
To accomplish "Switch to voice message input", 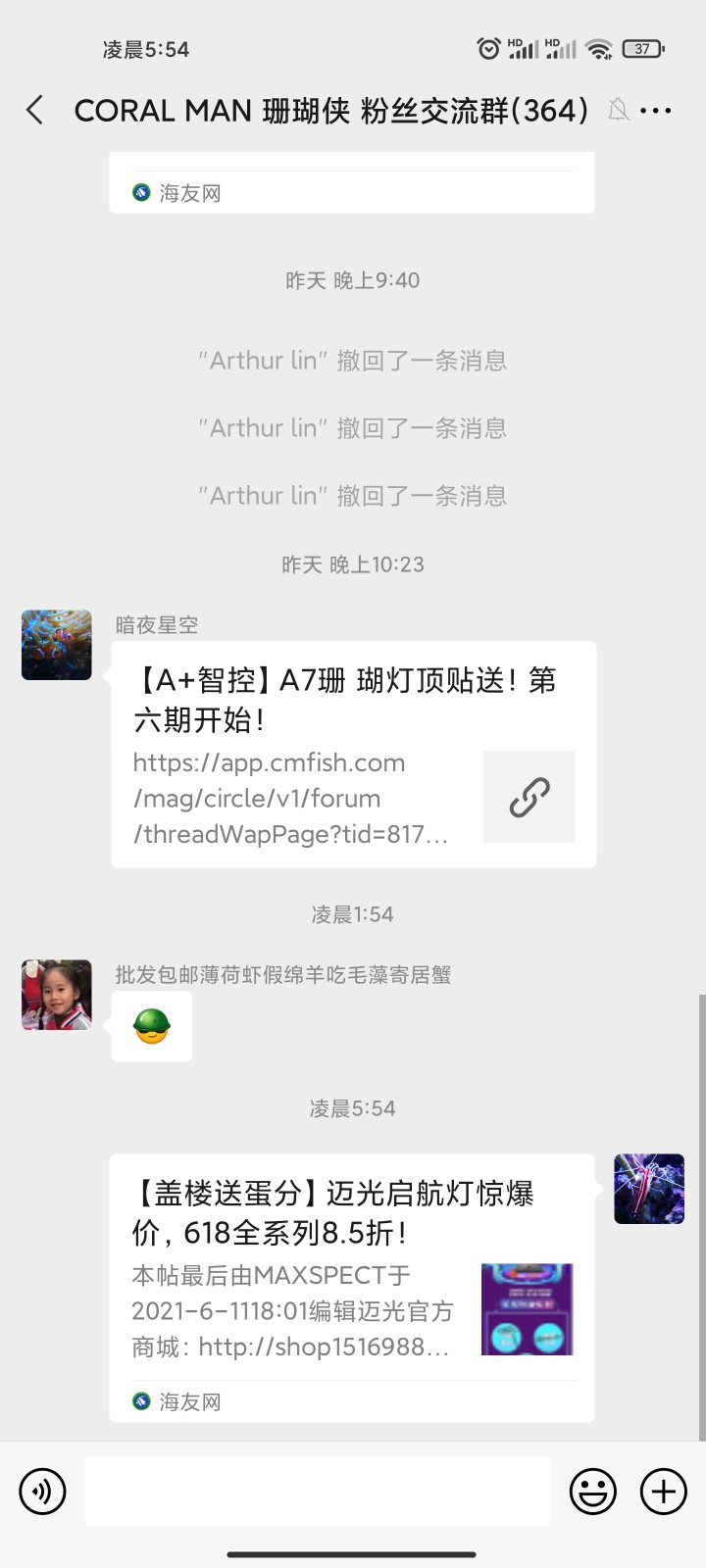I will (x=42, y=1492).
